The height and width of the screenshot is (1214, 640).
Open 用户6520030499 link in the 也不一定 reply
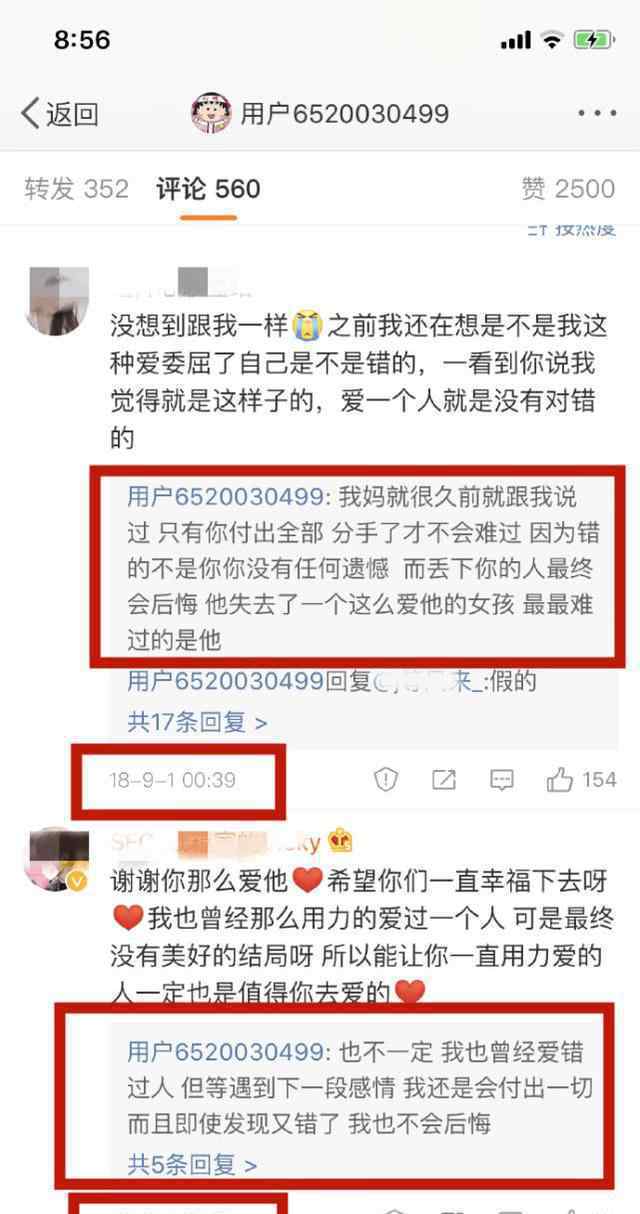click(226, 1052)
